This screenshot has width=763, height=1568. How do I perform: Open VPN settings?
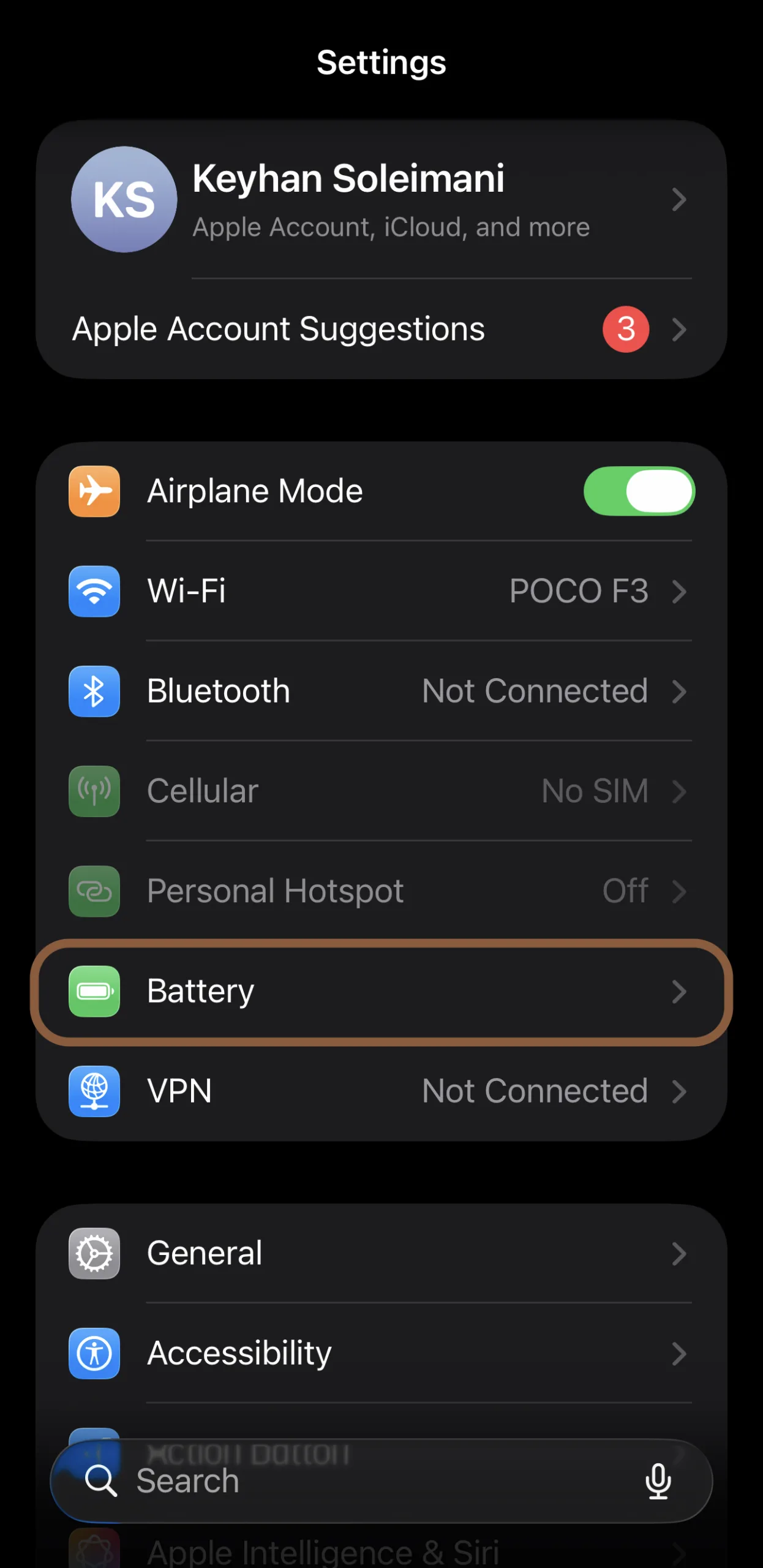tap(380, 1091)
